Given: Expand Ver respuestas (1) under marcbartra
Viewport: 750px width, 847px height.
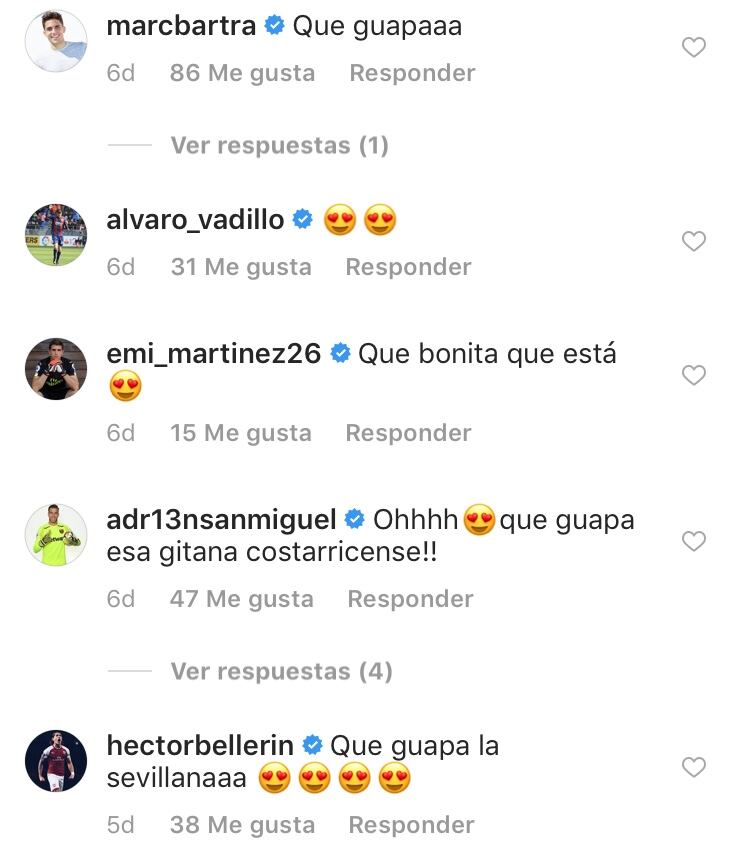Looking at the screenshot, I should pos(279,145).
